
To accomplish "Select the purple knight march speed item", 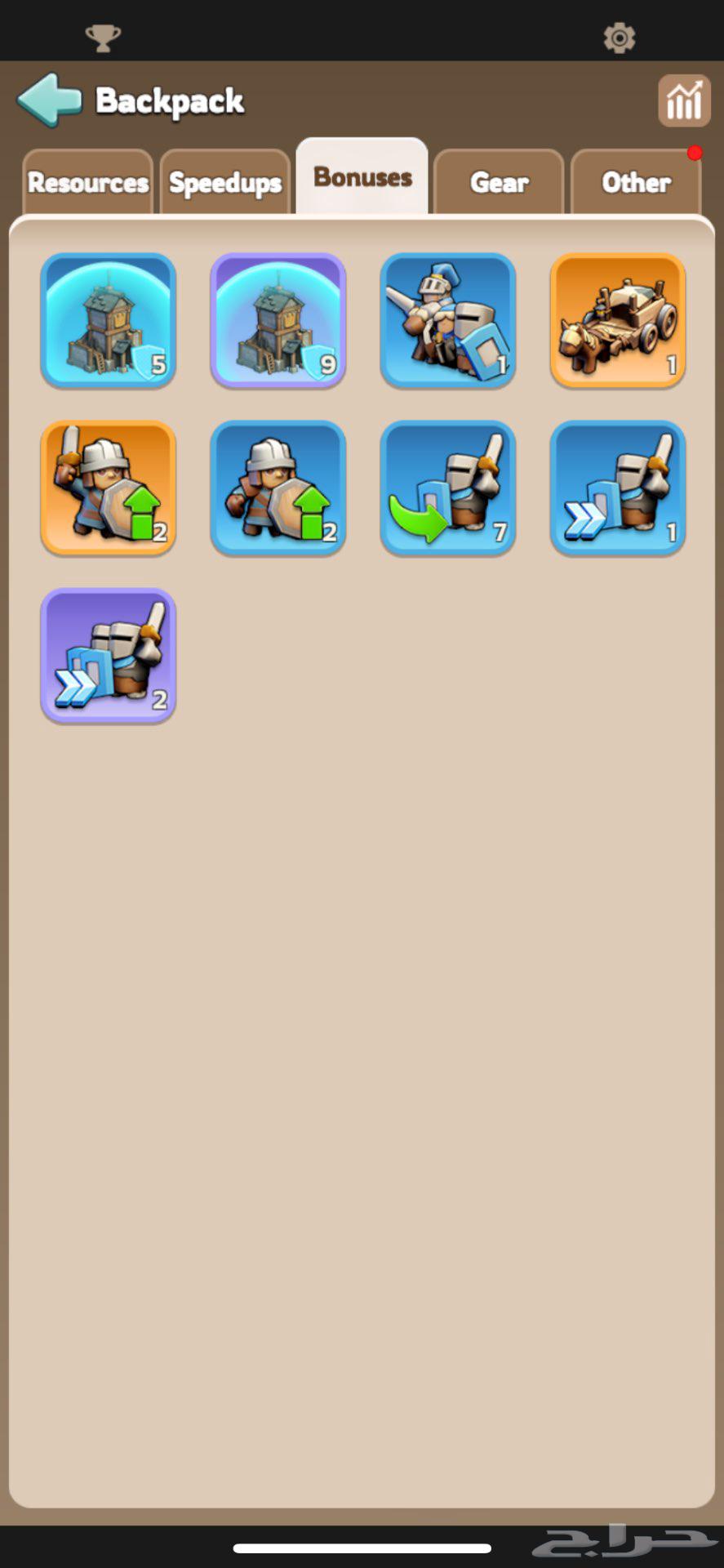I will [109, 655].
